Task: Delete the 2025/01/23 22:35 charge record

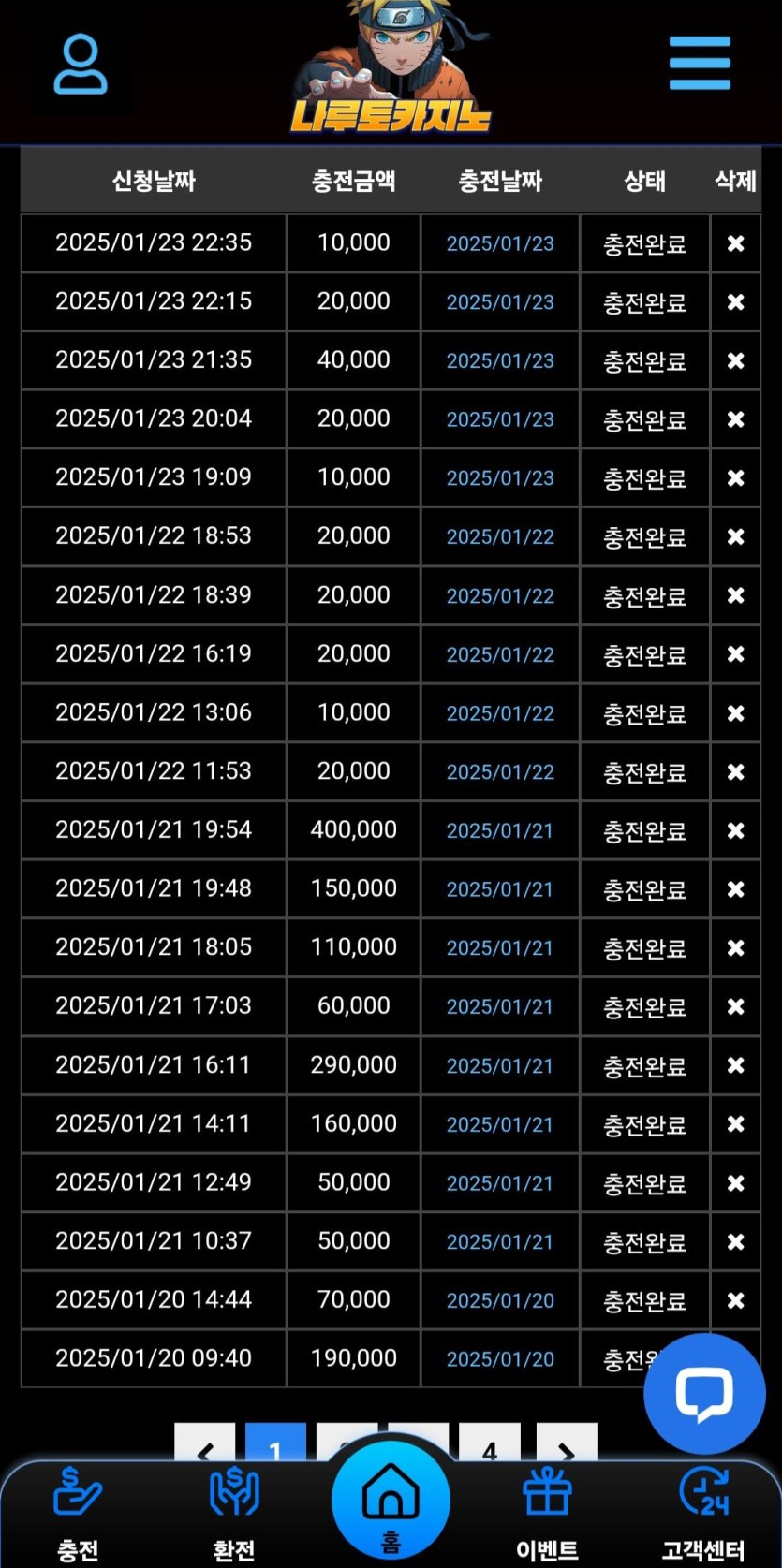Action: [x=736, y=243]
